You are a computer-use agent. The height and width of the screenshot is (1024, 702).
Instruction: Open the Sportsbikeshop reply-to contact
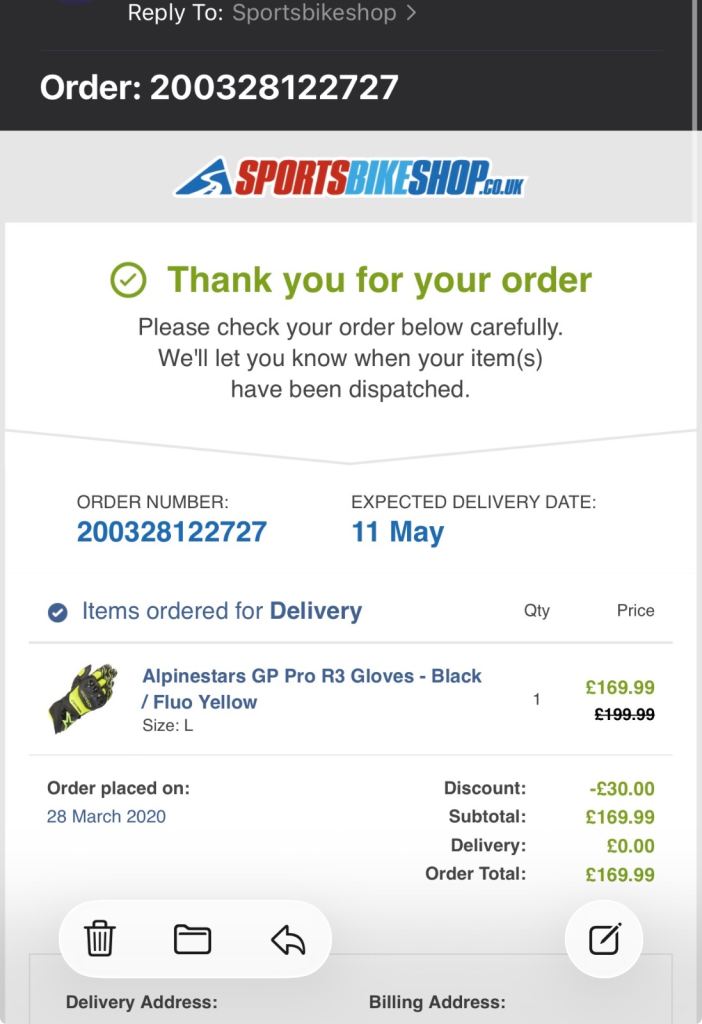[x=323, y=13]
